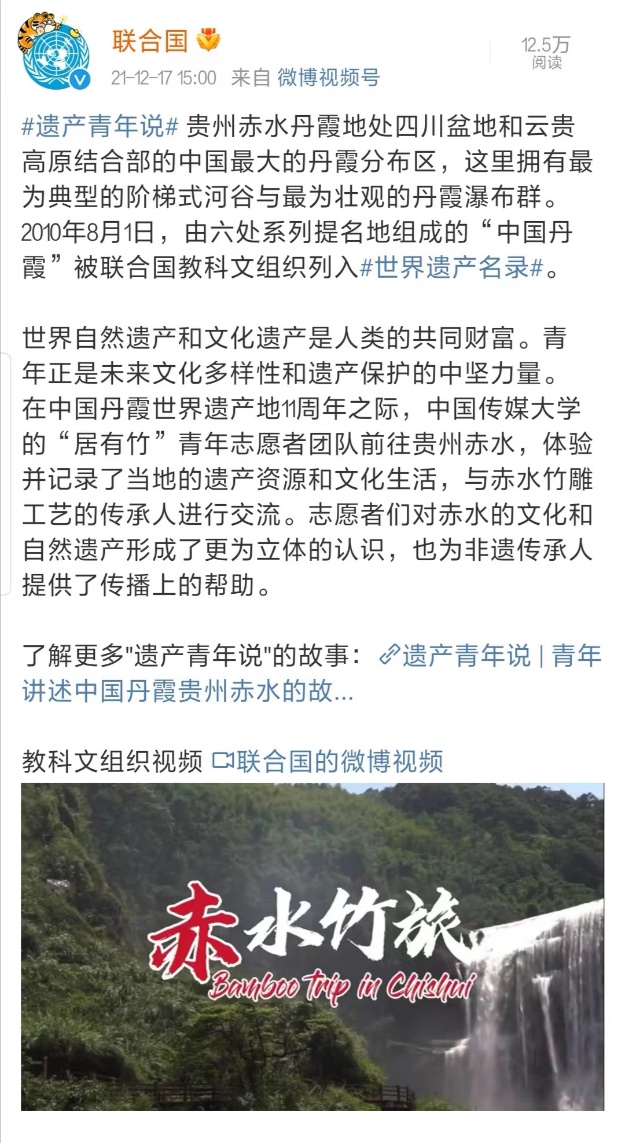Image resolution: width=625 pixels, height=1143 pixels.
Task: Open the 微博视频号 source link
Action: [328, 77]
